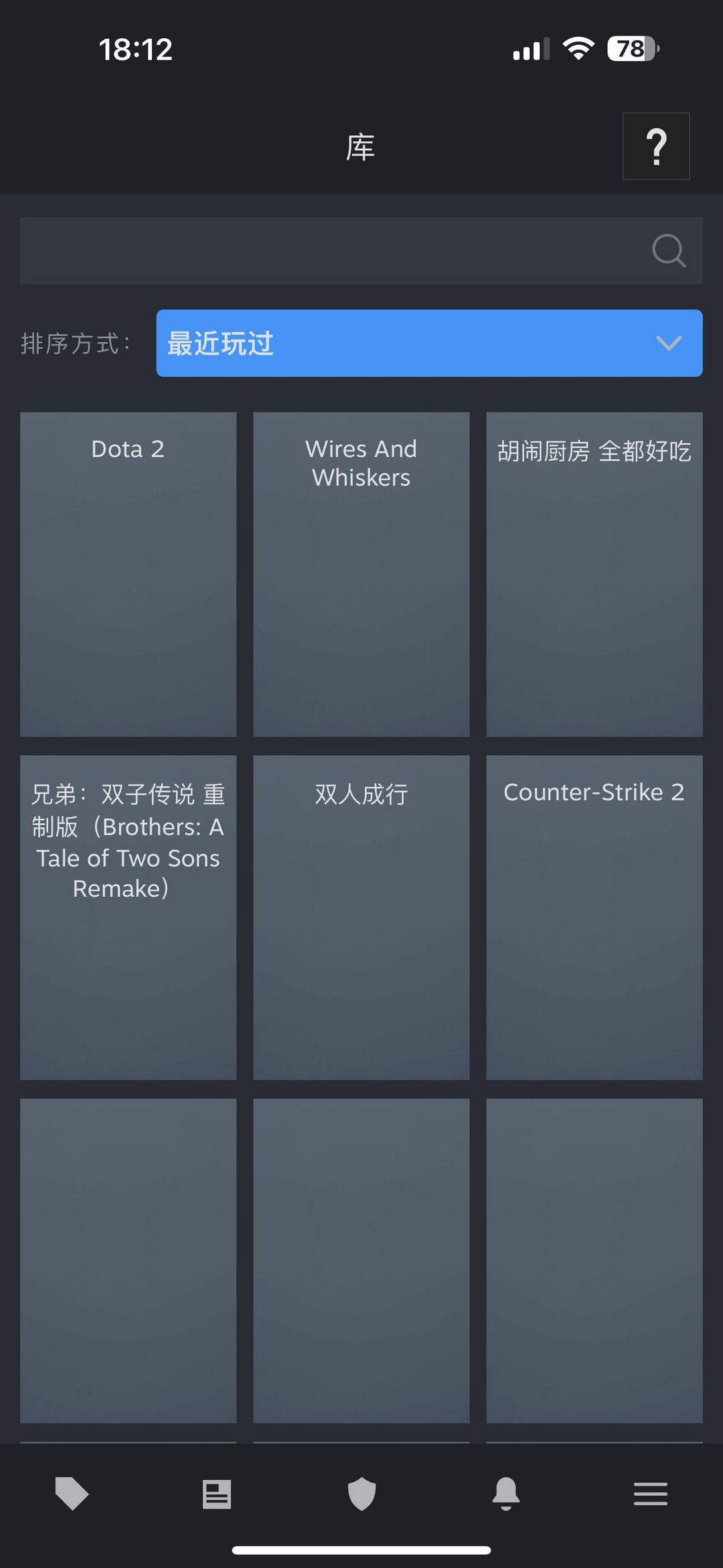Open the Counter-Strike 2 tile
This screenshot has width=723, height=1568.
pos(594,918)
